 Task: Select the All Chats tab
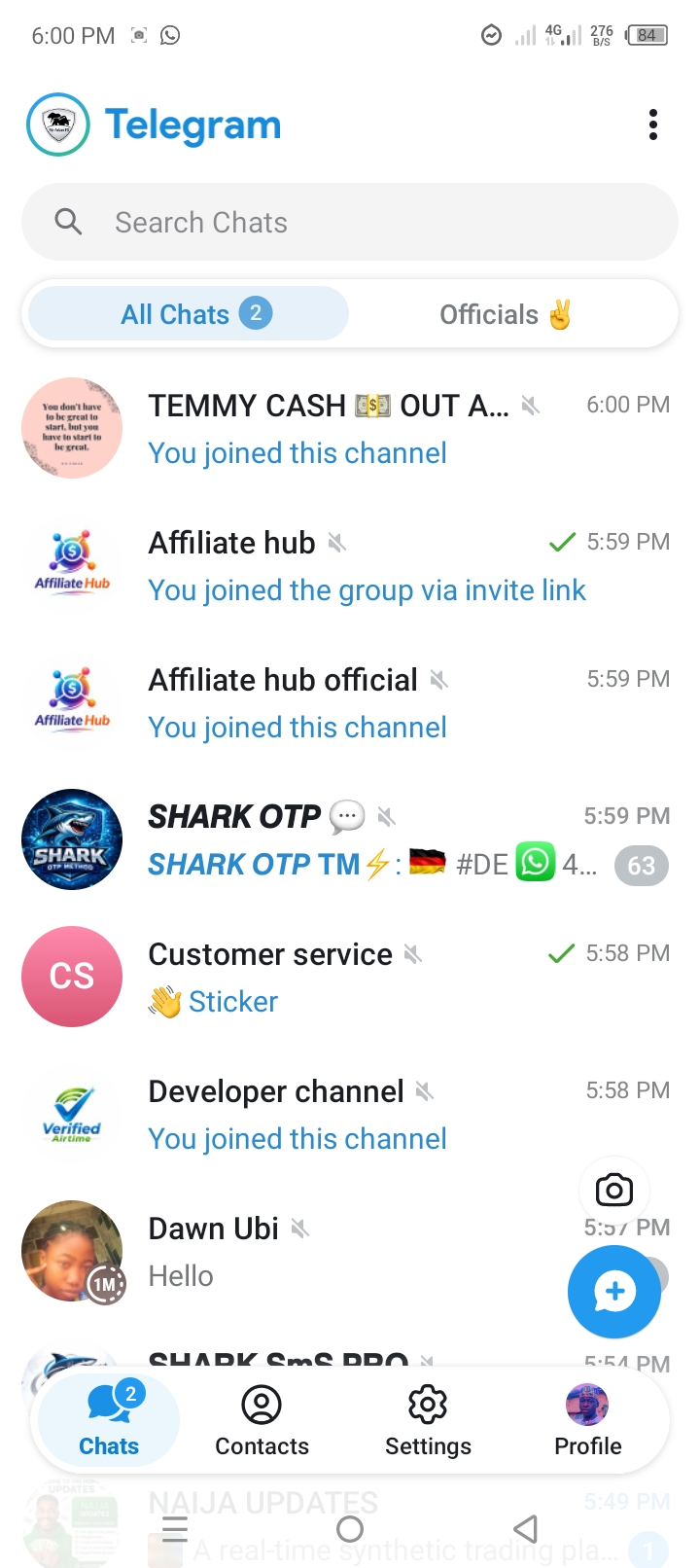tap(190, 314)
